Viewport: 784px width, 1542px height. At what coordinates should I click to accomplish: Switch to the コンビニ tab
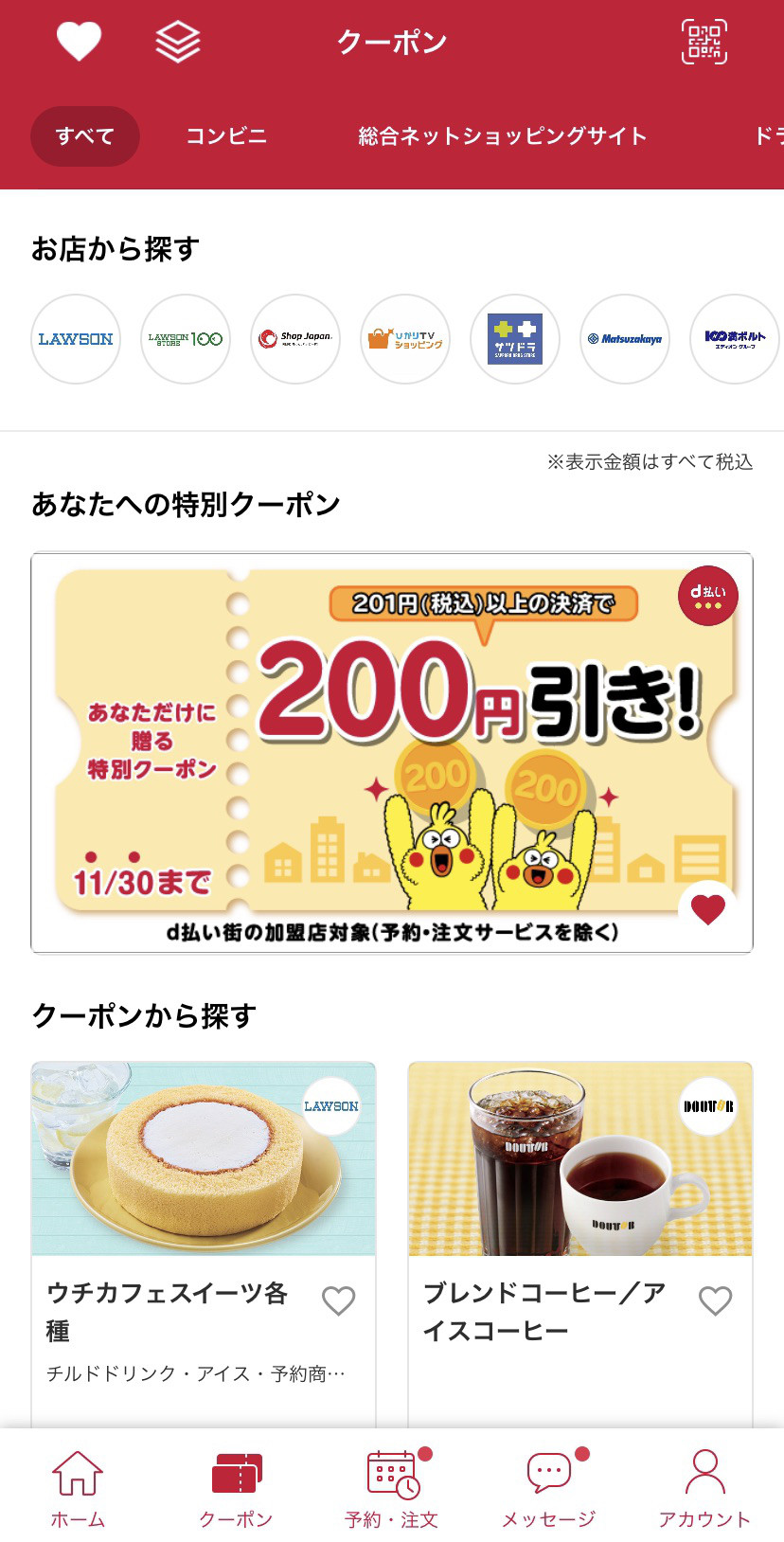click(226, 136)
